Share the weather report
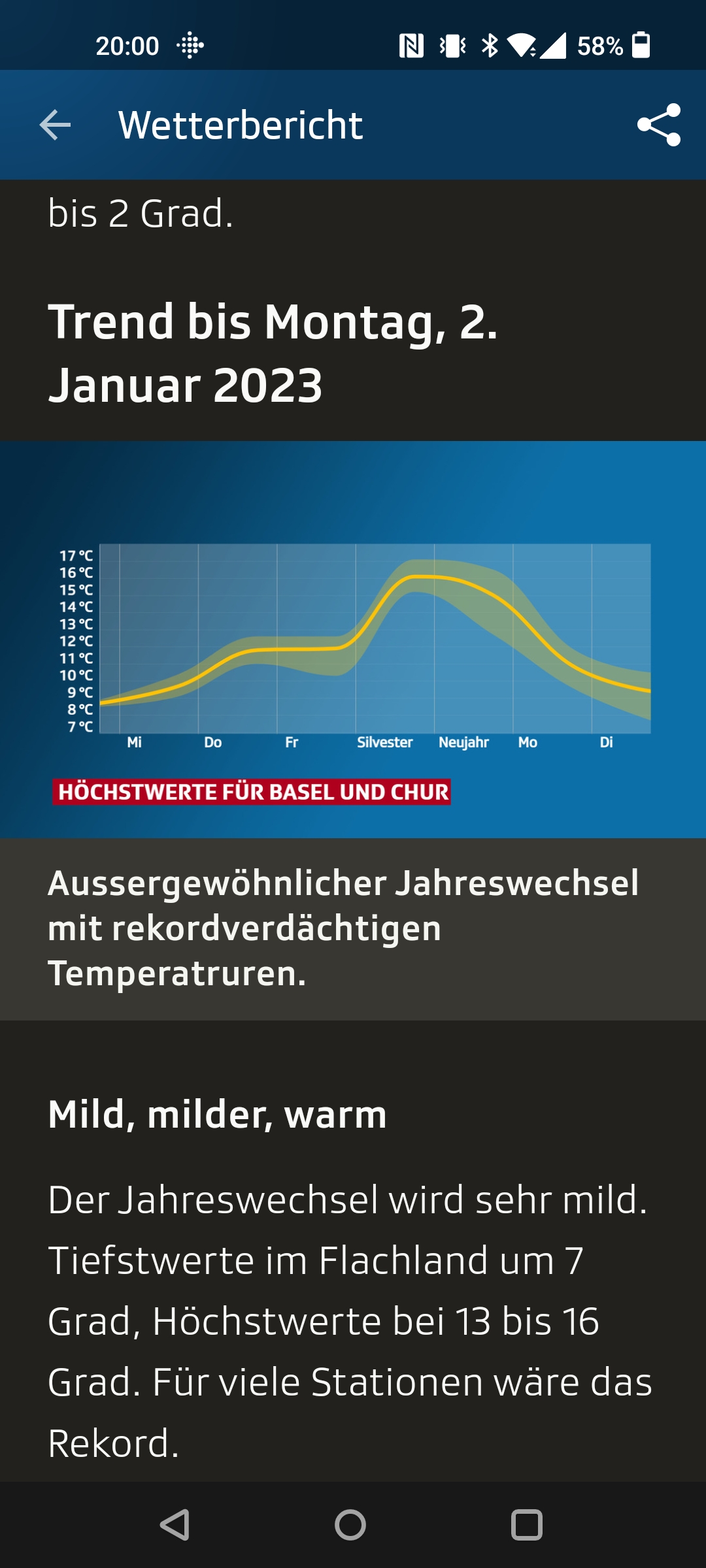 tap(659, 125)
